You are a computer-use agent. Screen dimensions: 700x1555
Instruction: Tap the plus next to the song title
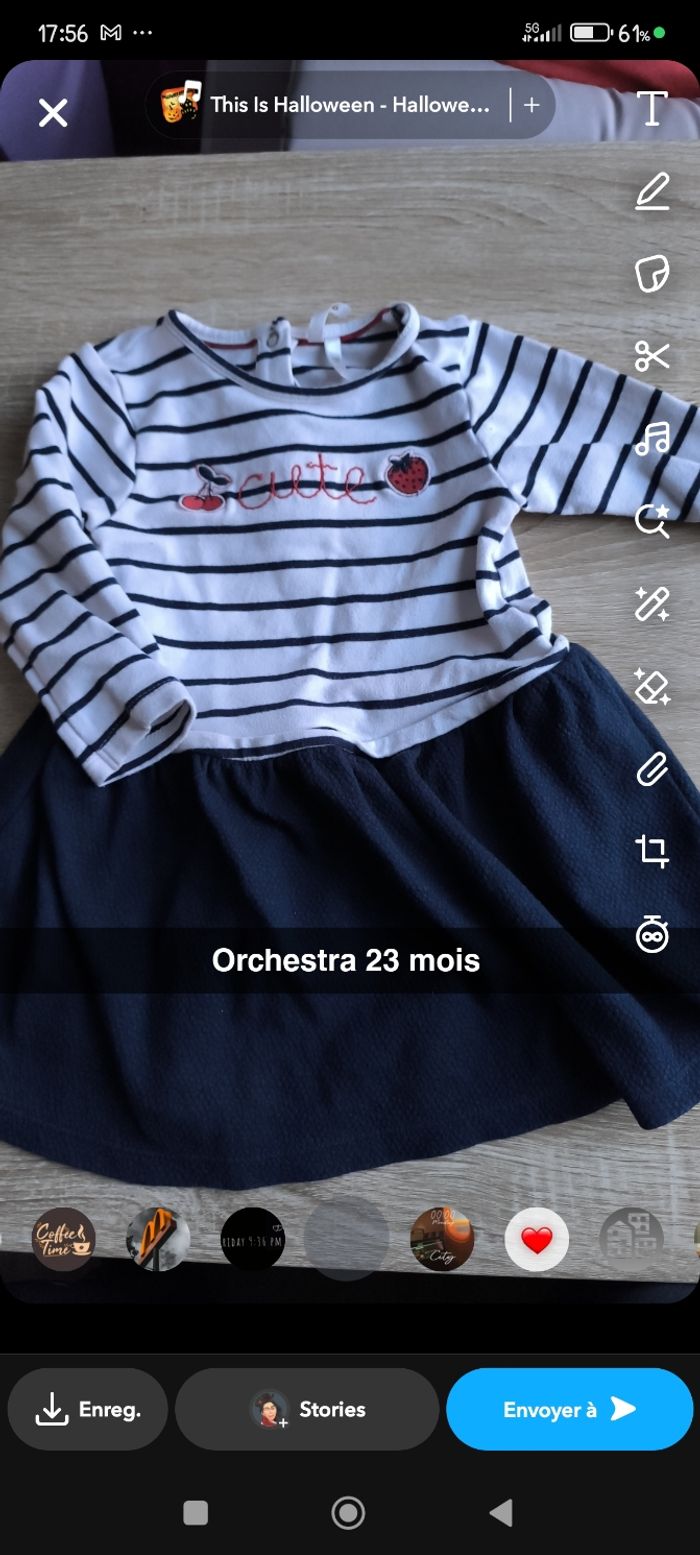pos(531,105)
